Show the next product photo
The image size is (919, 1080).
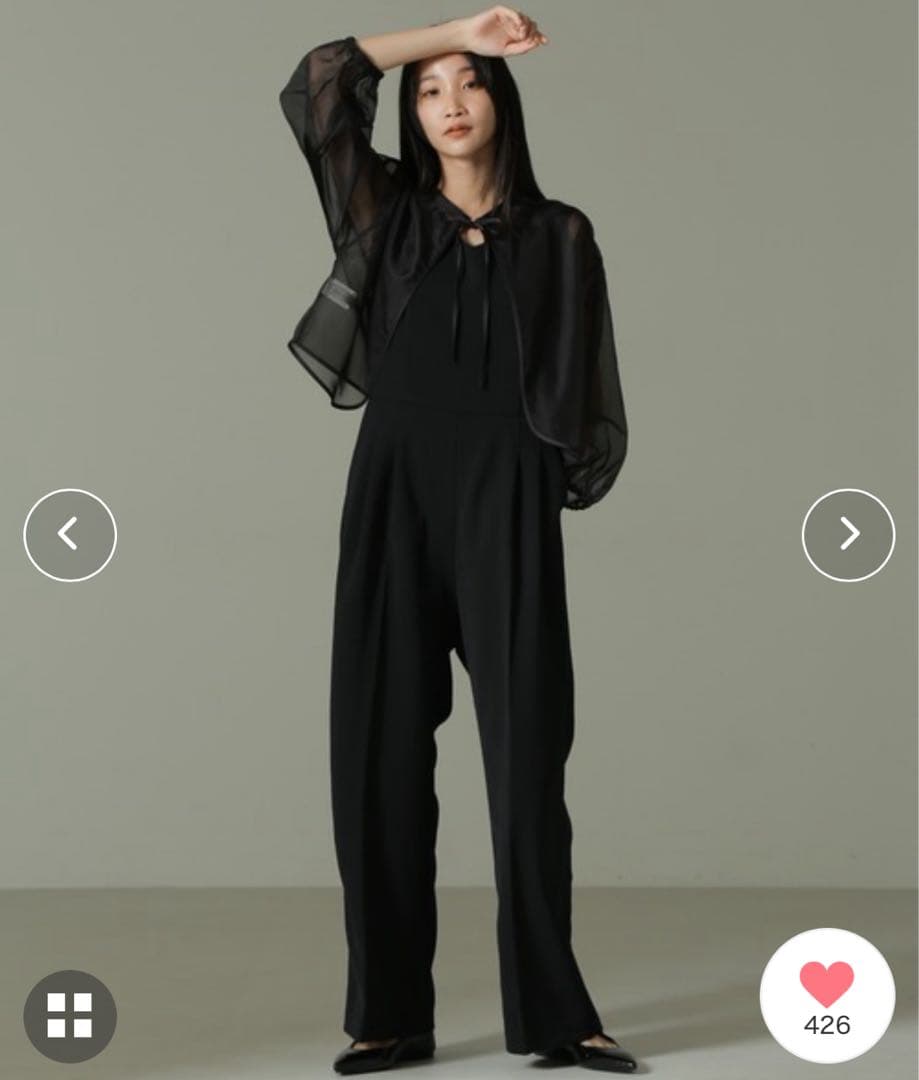click(x=848, y=535)
